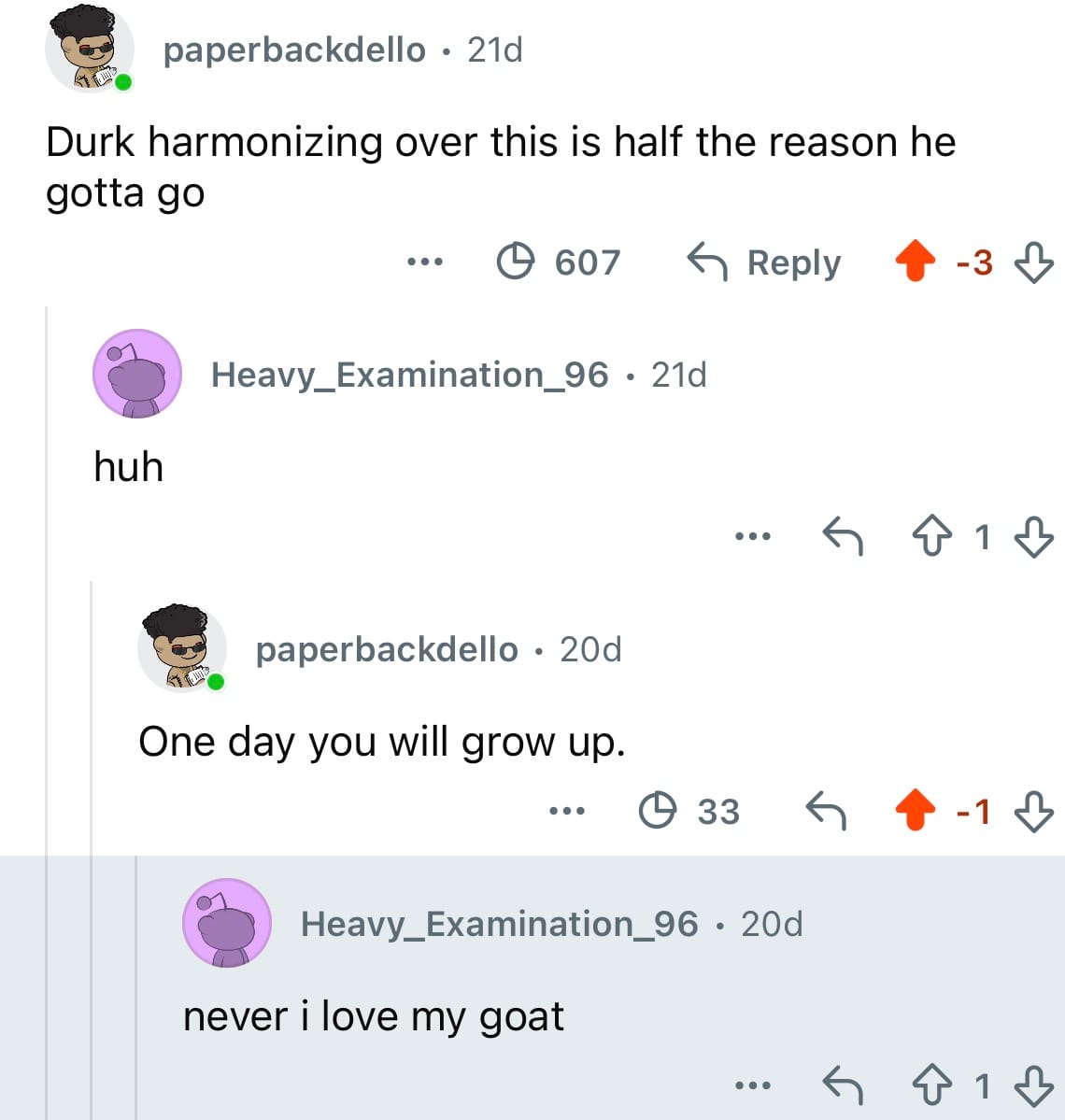Downvote "One day you will grow up"
The image size is (1065, 1120).
(1033, 811)
